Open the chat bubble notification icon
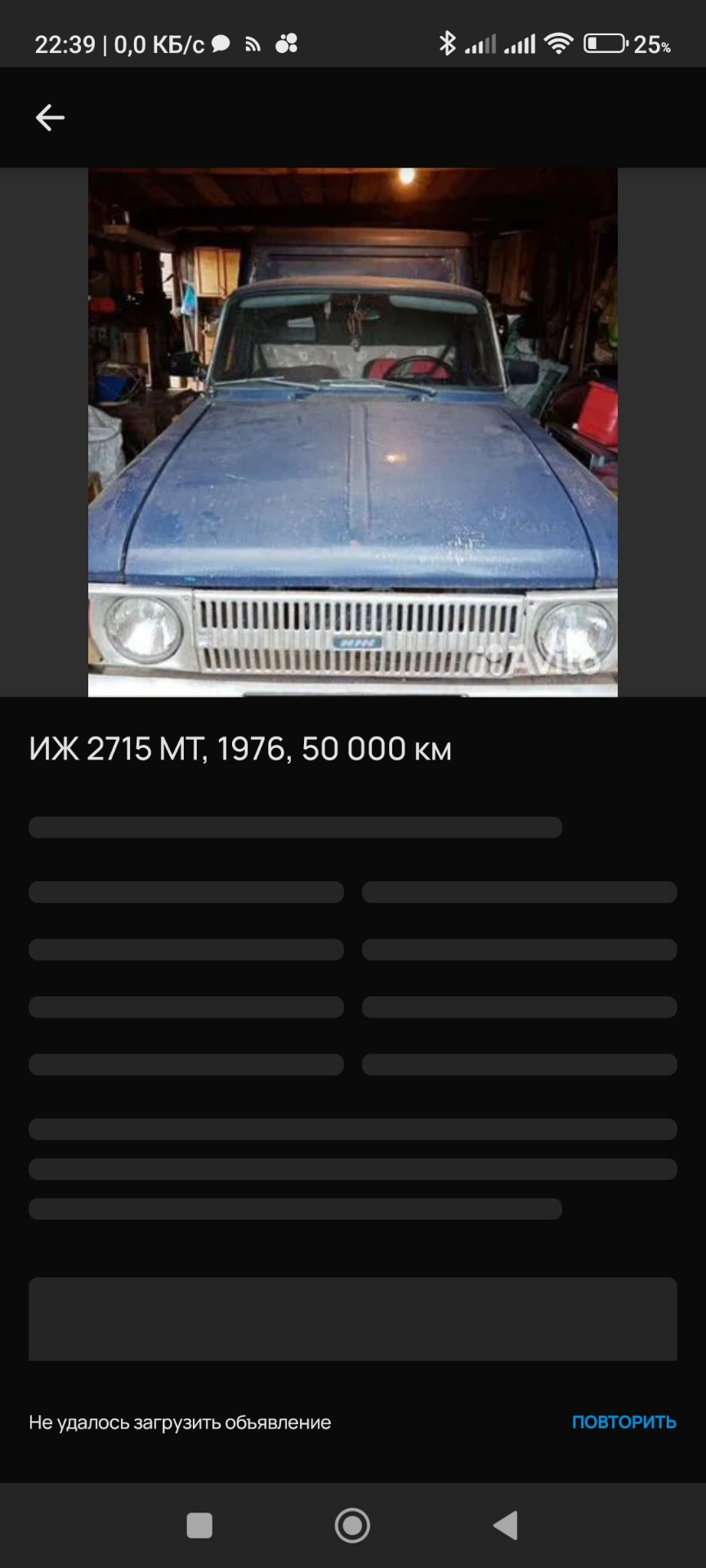 point(221,45)
